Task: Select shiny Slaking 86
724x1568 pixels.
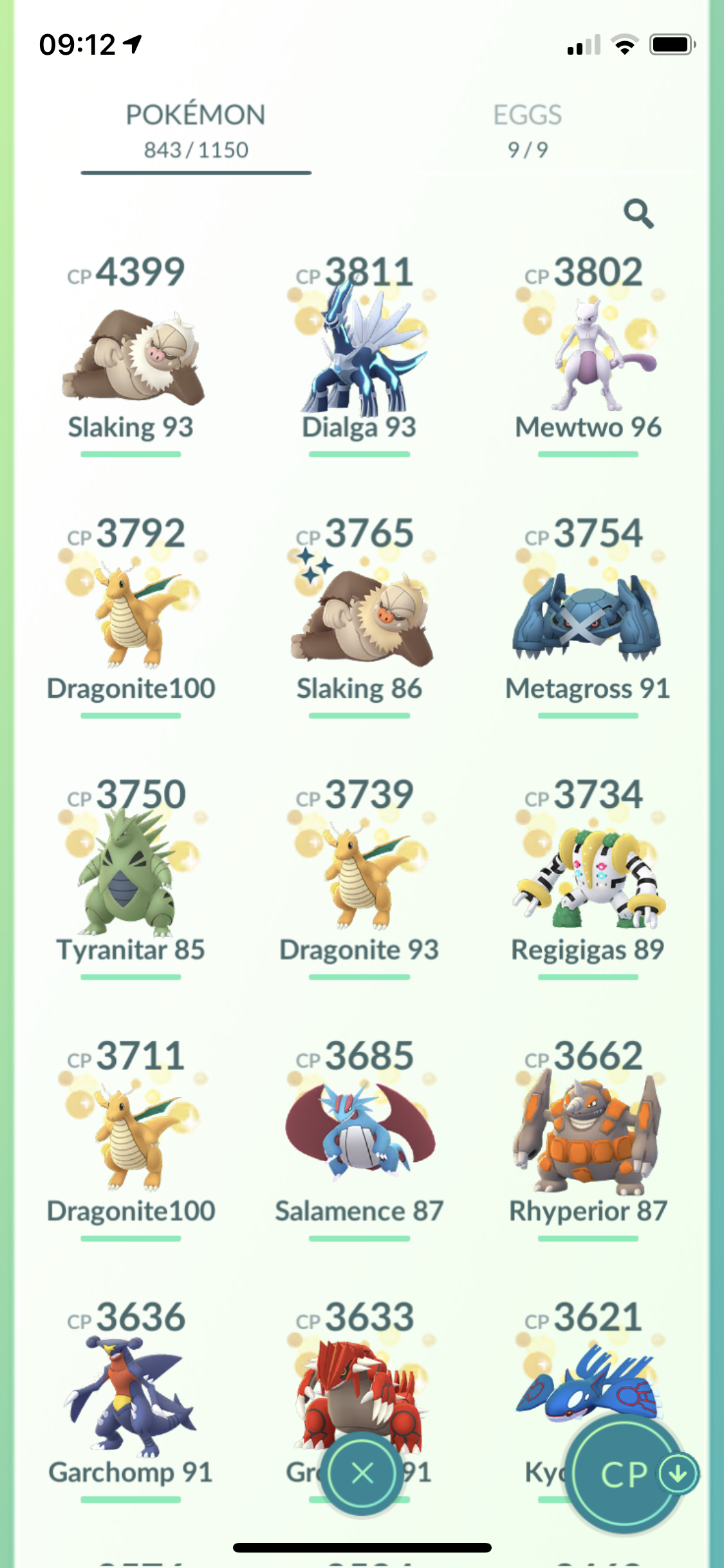Action: [x=360, y=618]
